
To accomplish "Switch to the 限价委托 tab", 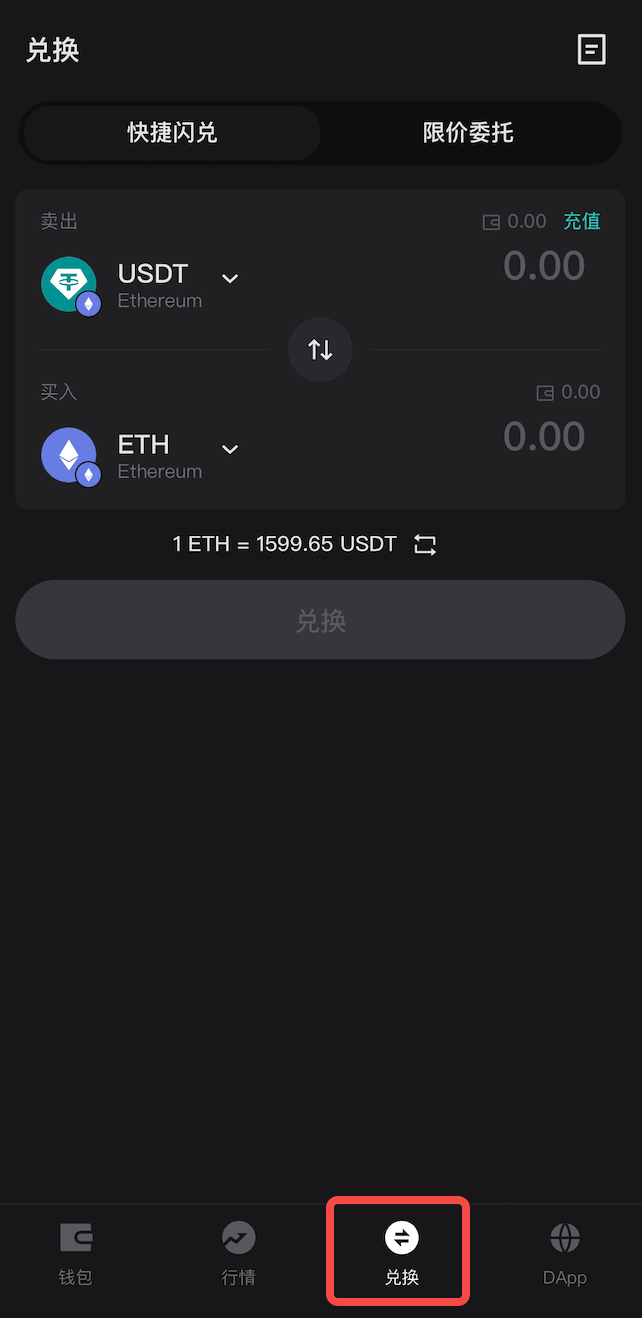I will tap(468, 133).
